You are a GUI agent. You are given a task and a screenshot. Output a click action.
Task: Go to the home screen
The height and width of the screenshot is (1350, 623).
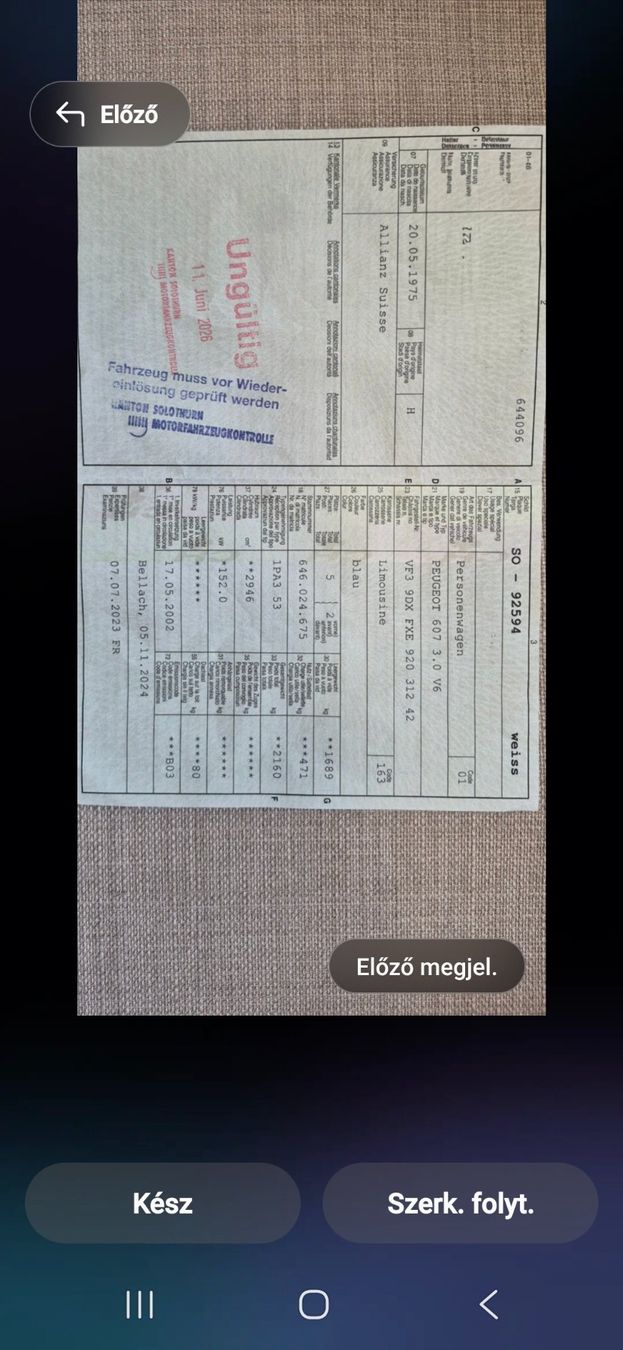(313, 1304)
